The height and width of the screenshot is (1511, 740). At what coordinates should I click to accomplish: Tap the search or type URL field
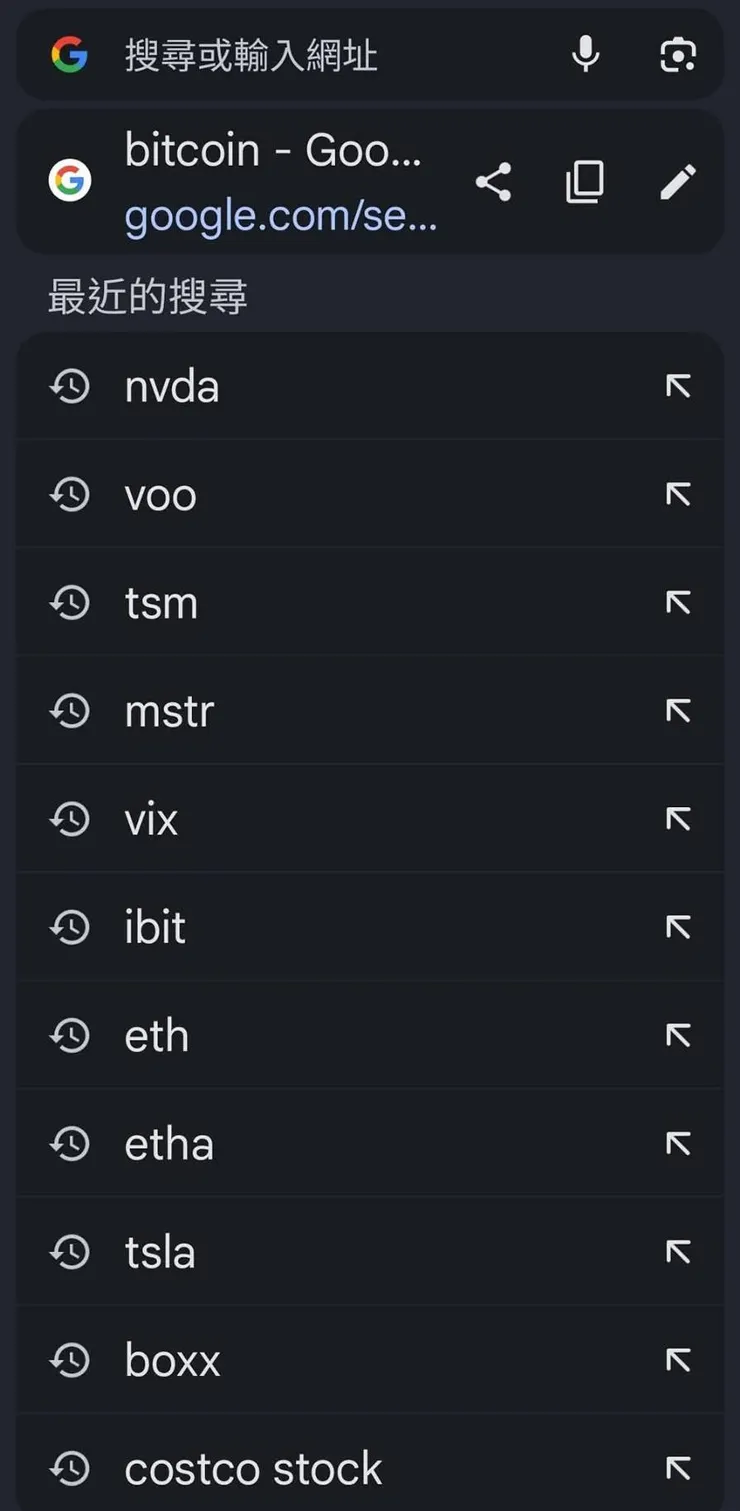tap(300, 56)
